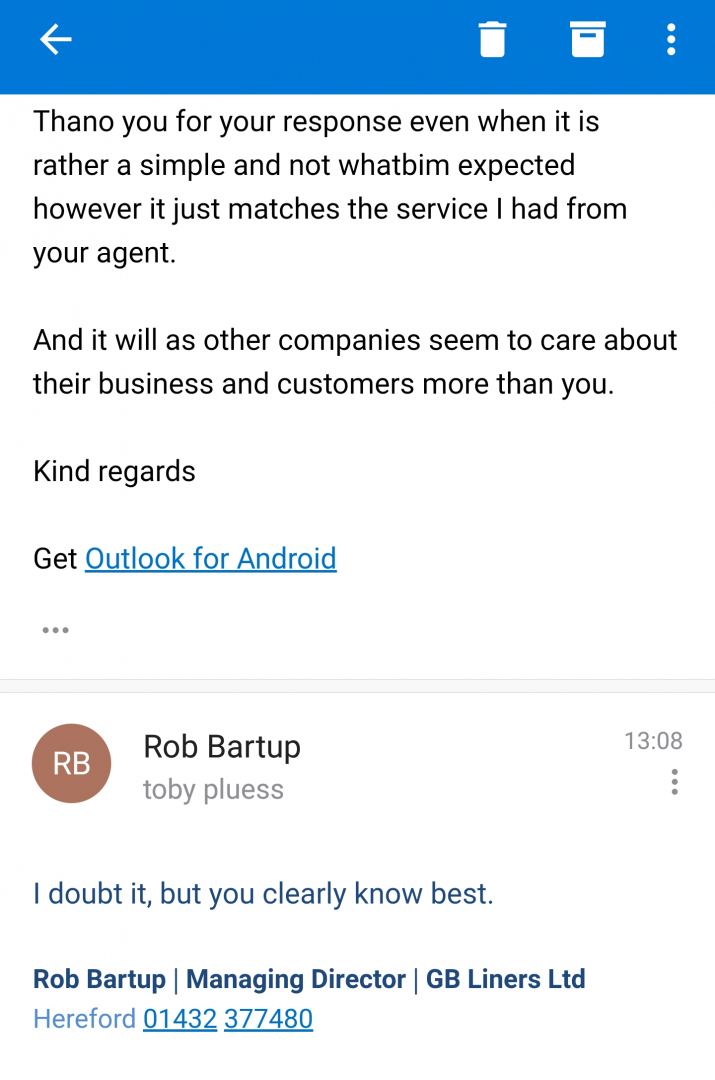Open the Outlook for Android link

(210, 558)
